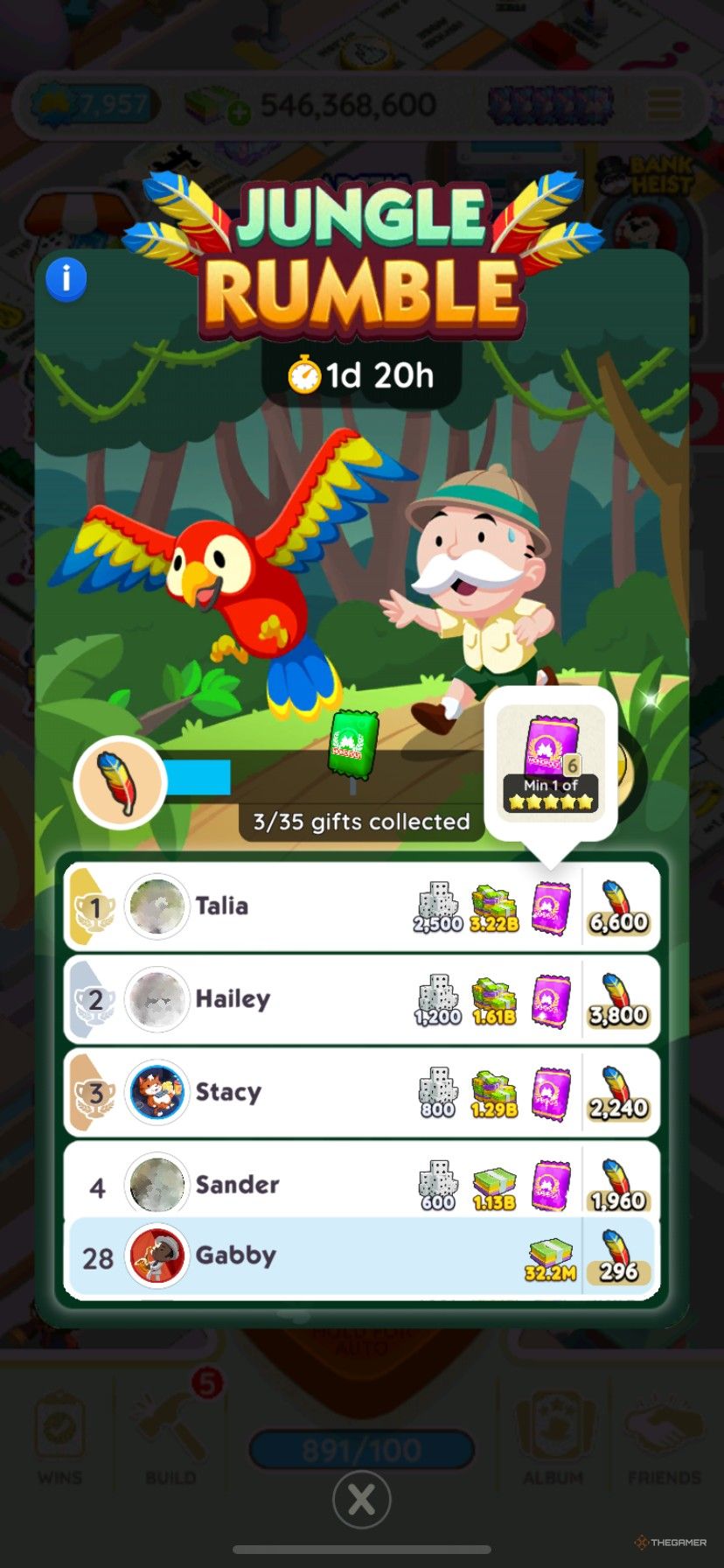The width and height of the screenshot is (724, 1568).
Task: Tap the purple sticker pack in Talia's rewards
Action: tap(552, 907)
